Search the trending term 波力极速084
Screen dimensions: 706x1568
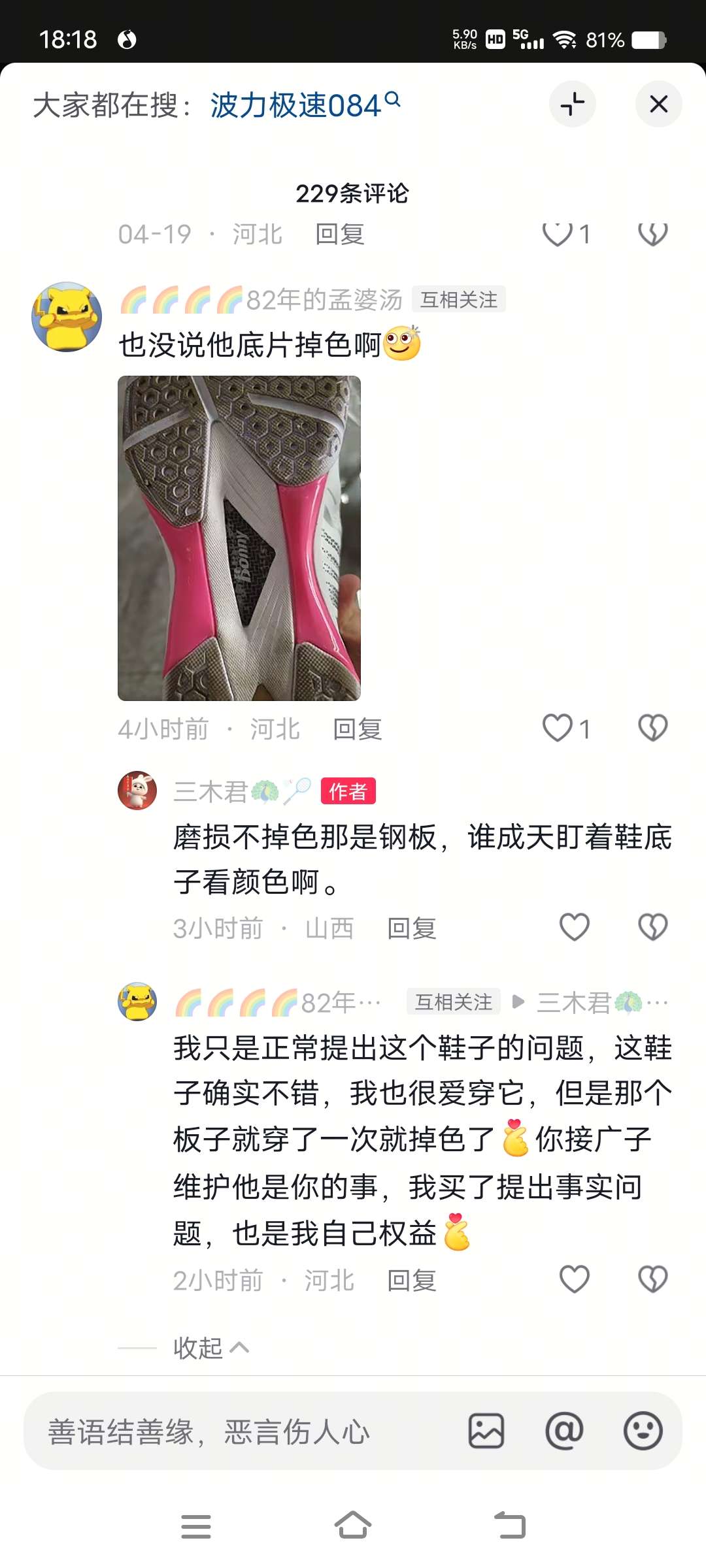coord(304,105)
